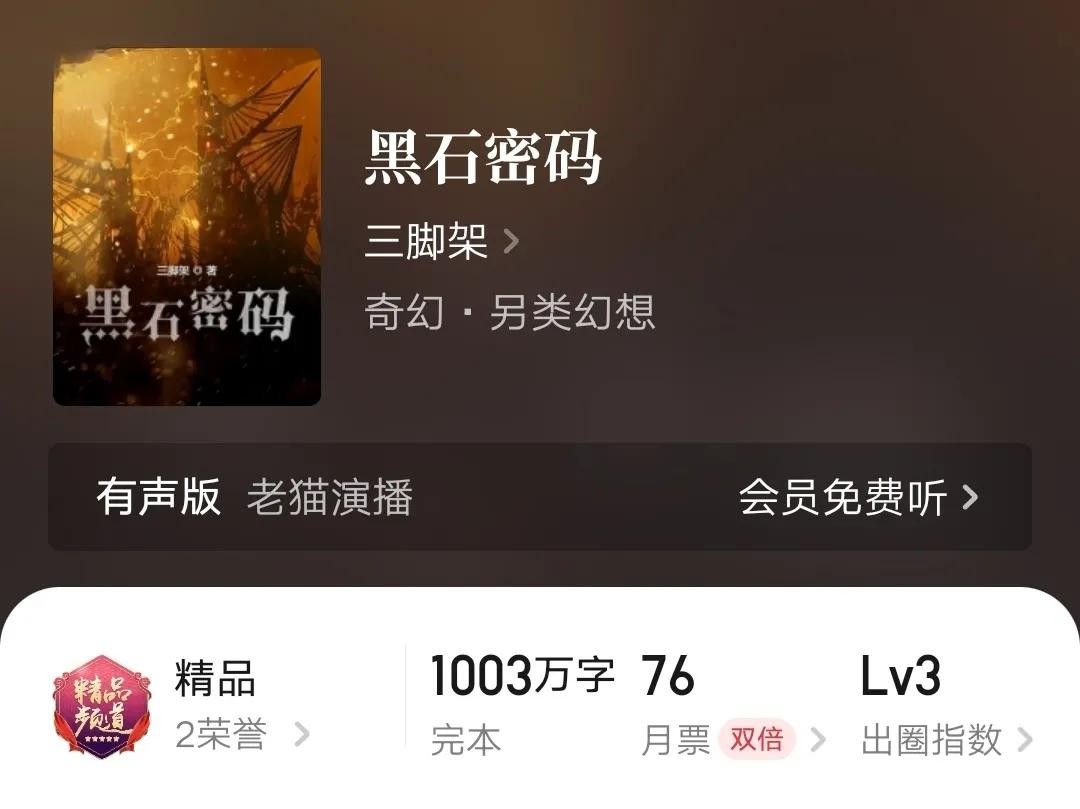Open the 有声版 audiobook banner
Image resolution: width=1080 pixels, height=809 pixels.
pyautogui.click(x=539, y=497)
